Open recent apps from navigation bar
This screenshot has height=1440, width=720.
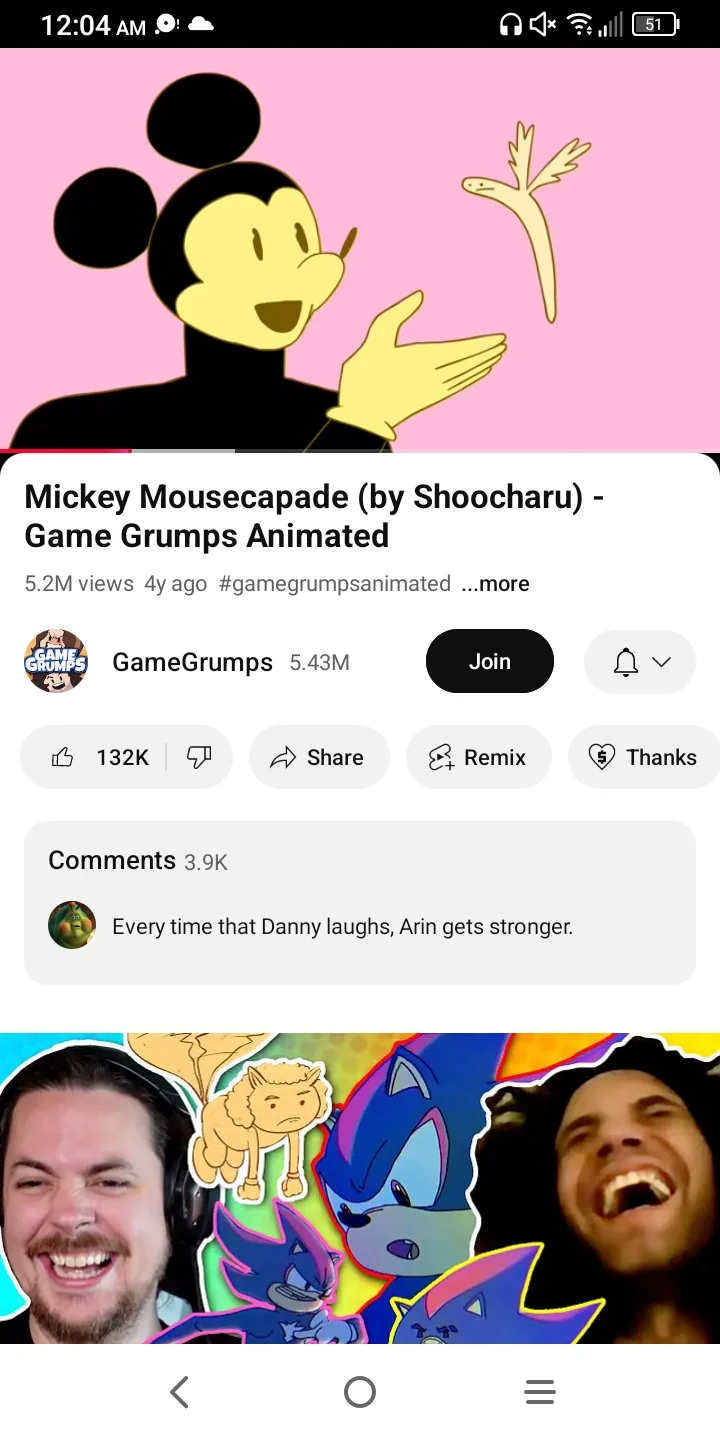pyautogui.click(x=540, y=1392)
